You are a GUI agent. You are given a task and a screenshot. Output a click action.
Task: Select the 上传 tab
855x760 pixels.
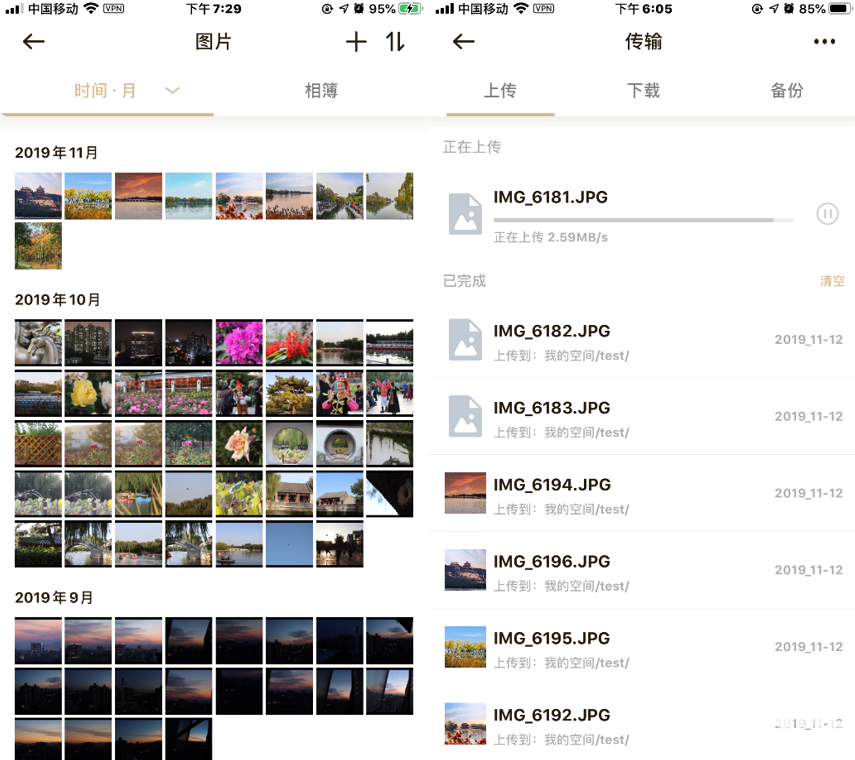(x=500, y=91)
